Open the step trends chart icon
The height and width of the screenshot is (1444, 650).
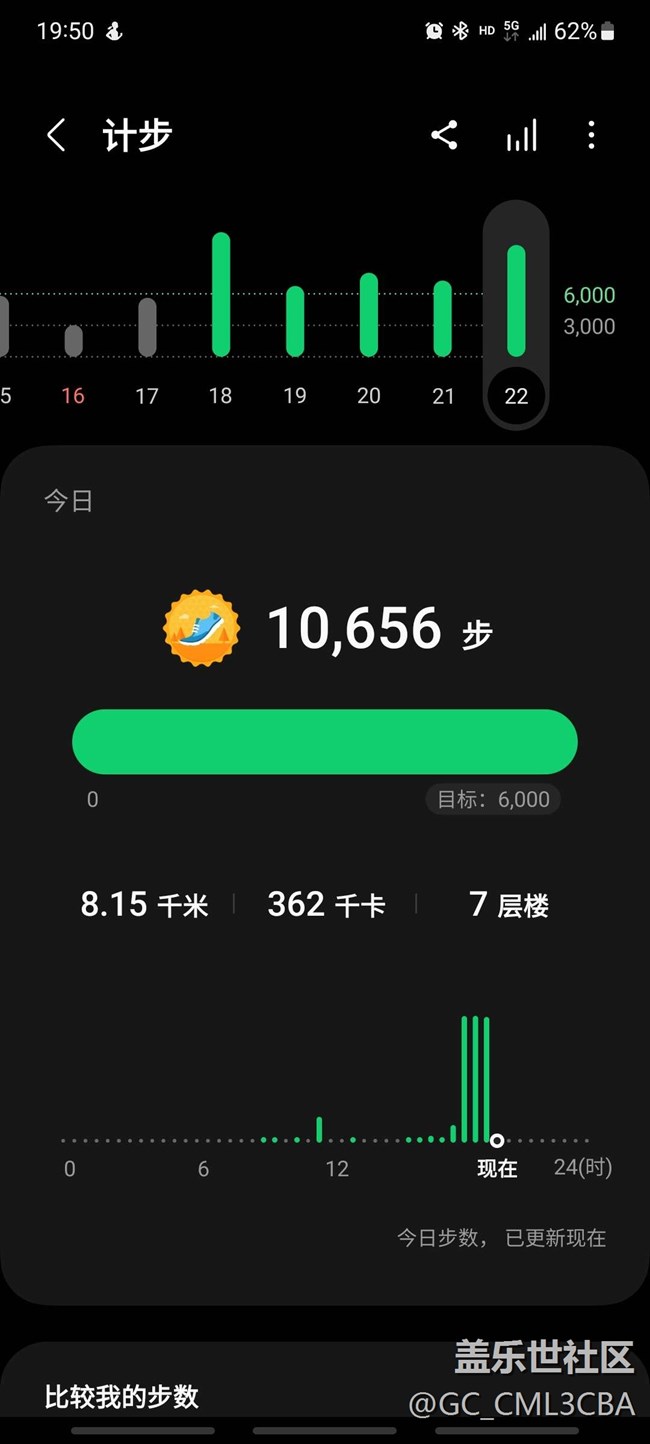tap(521, 135)
